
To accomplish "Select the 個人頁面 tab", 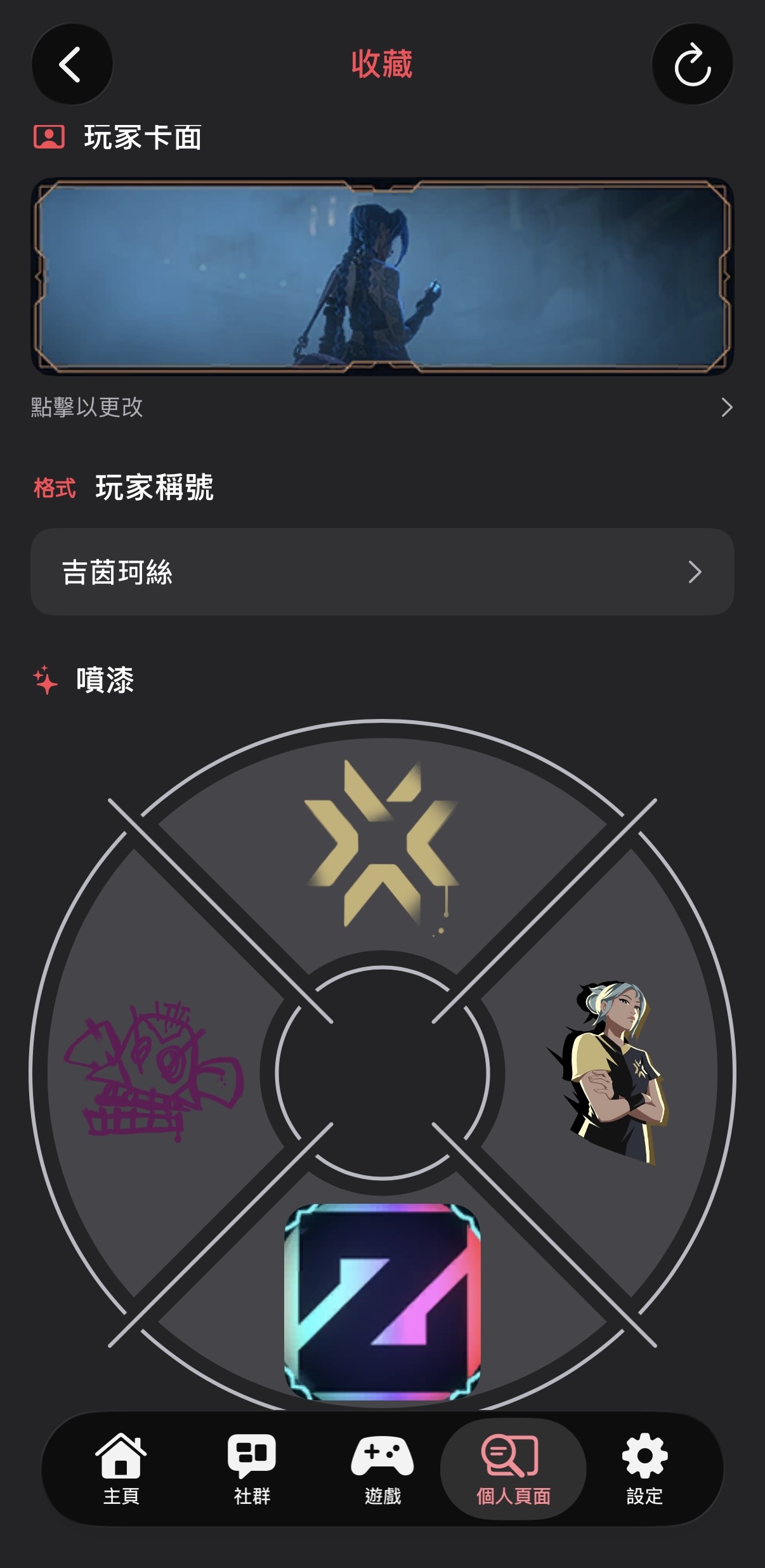I will pos(513,1469).
